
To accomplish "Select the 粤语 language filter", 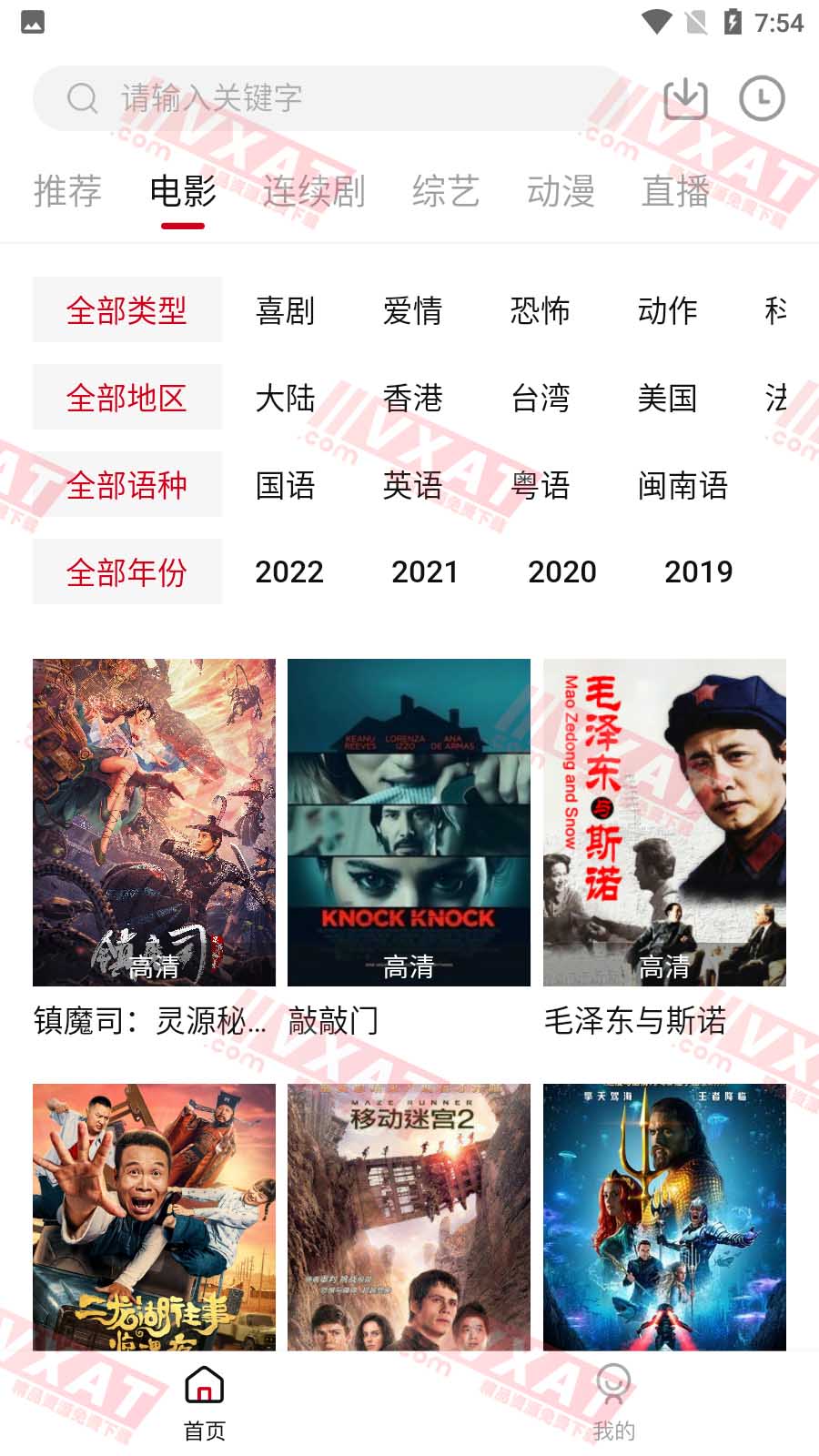I will 539,486.
